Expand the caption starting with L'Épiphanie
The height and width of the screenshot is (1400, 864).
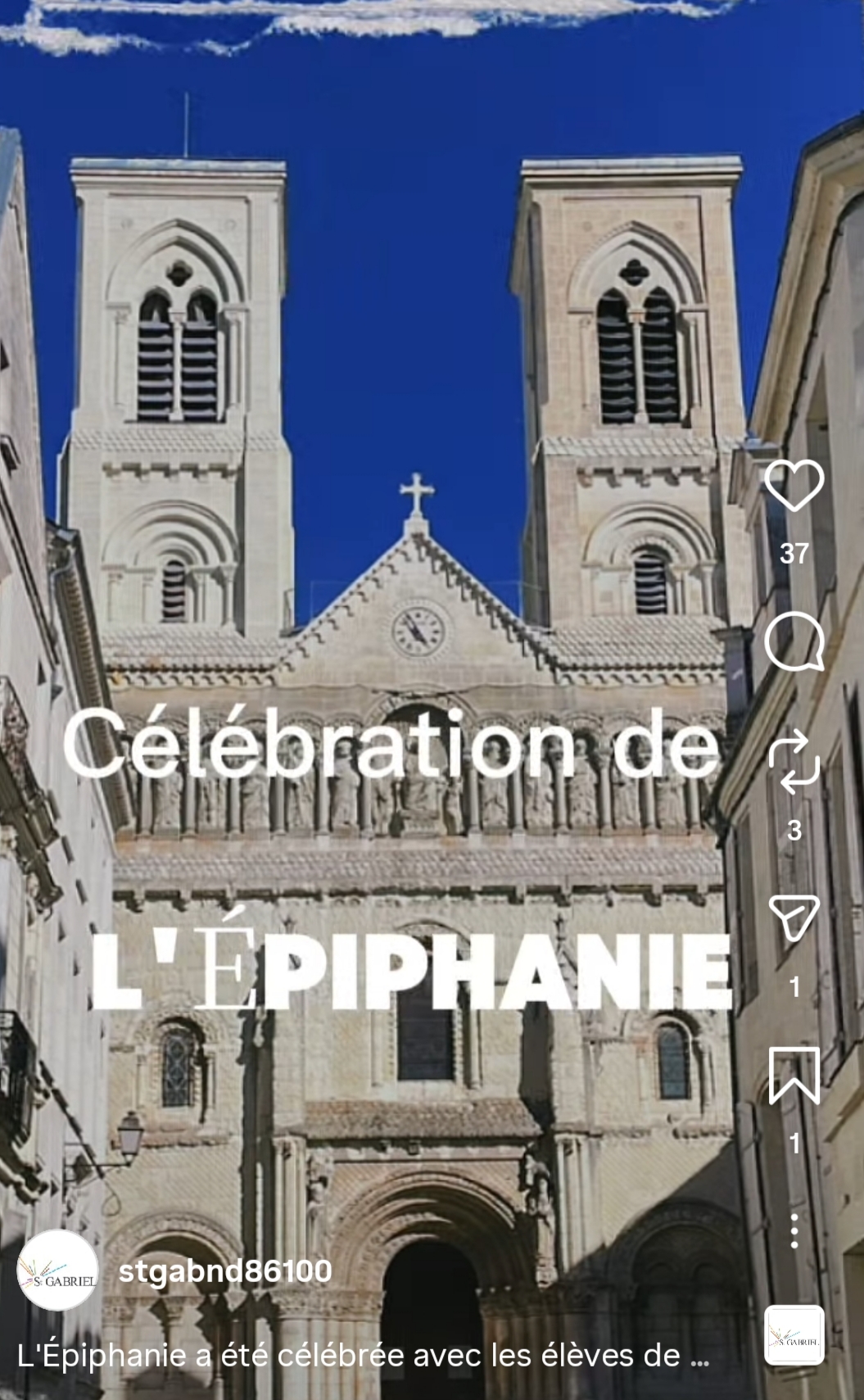pos(363,1356)
